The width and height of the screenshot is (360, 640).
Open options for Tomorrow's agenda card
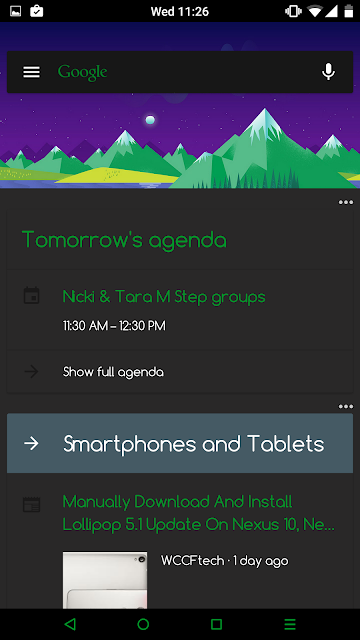coord(346,202)
